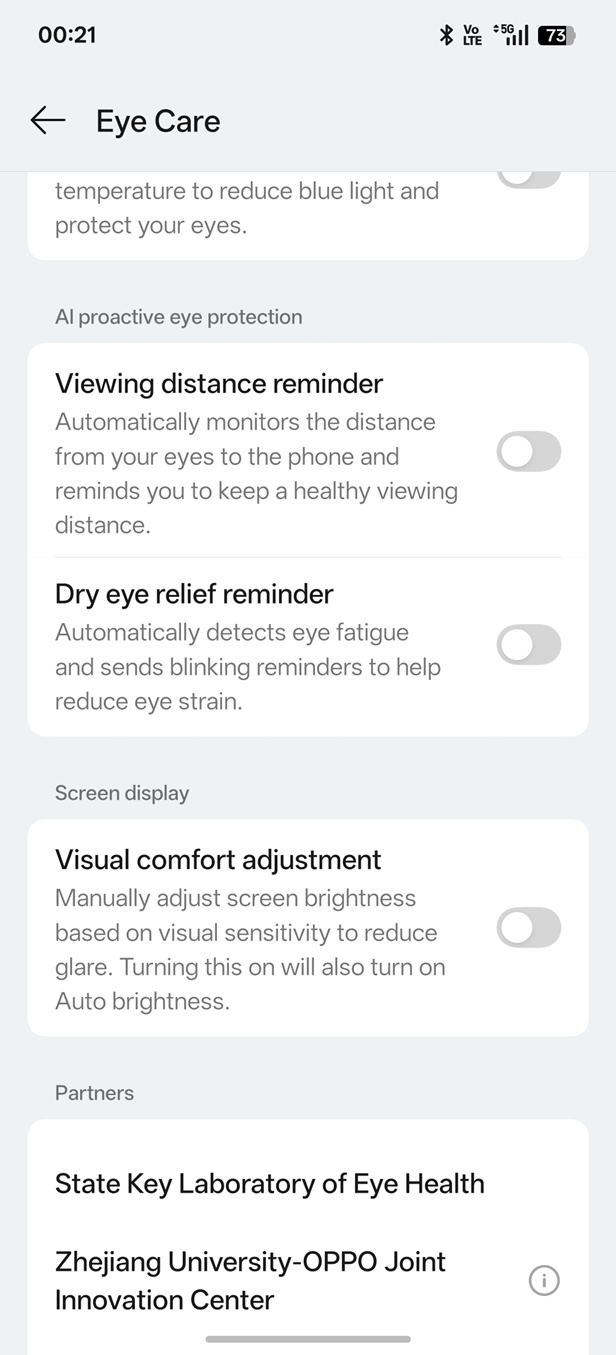Toggle Visual comfort adjustment on

(x=528, y=928)
